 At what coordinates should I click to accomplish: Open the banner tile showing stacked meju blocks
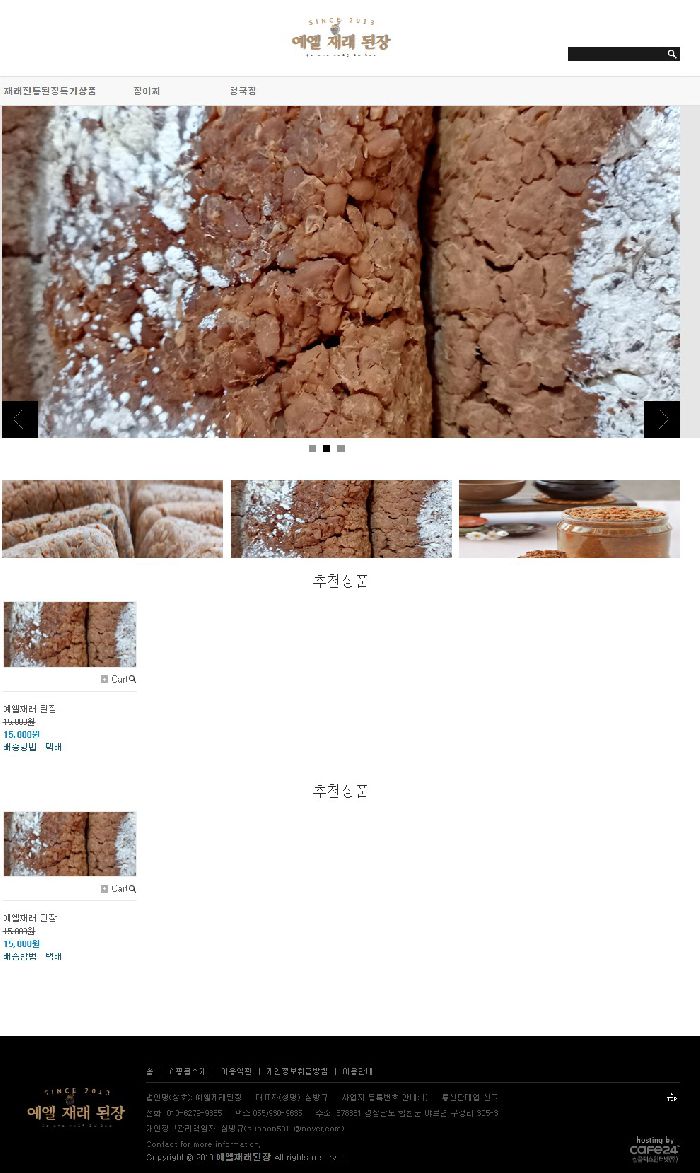[112, 519]
